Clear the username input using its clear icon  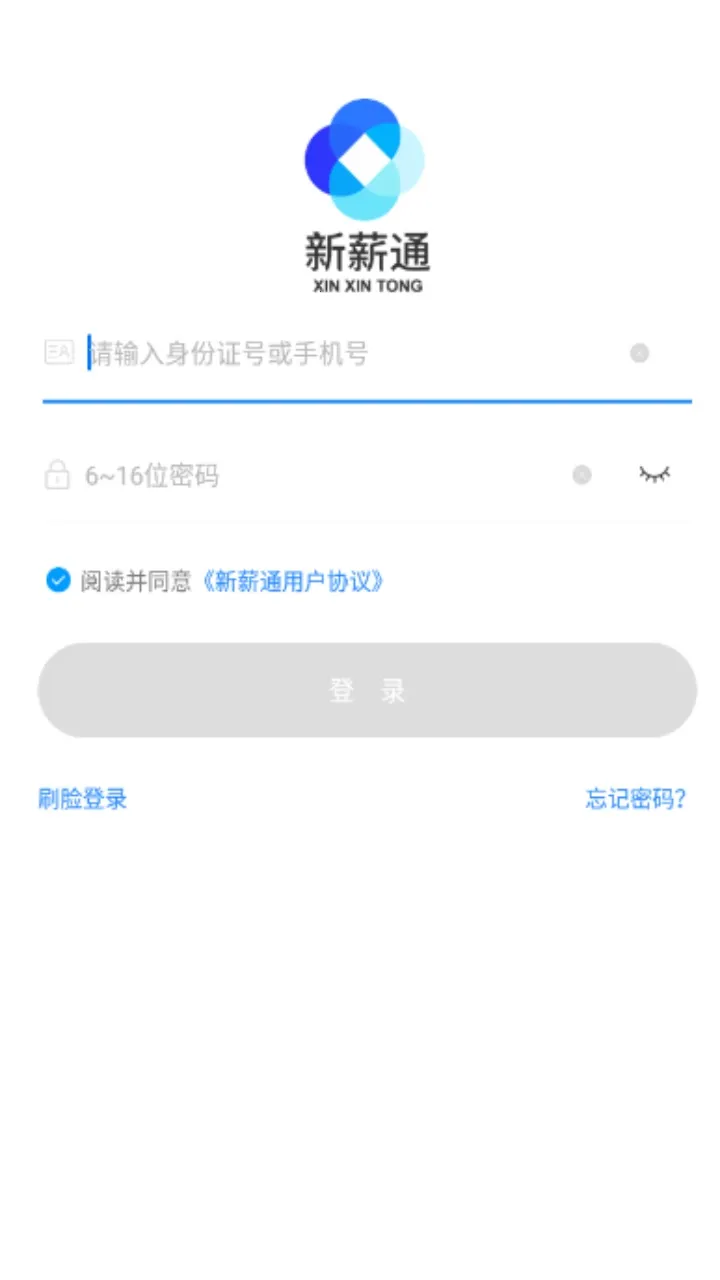[x=638, y=352]
